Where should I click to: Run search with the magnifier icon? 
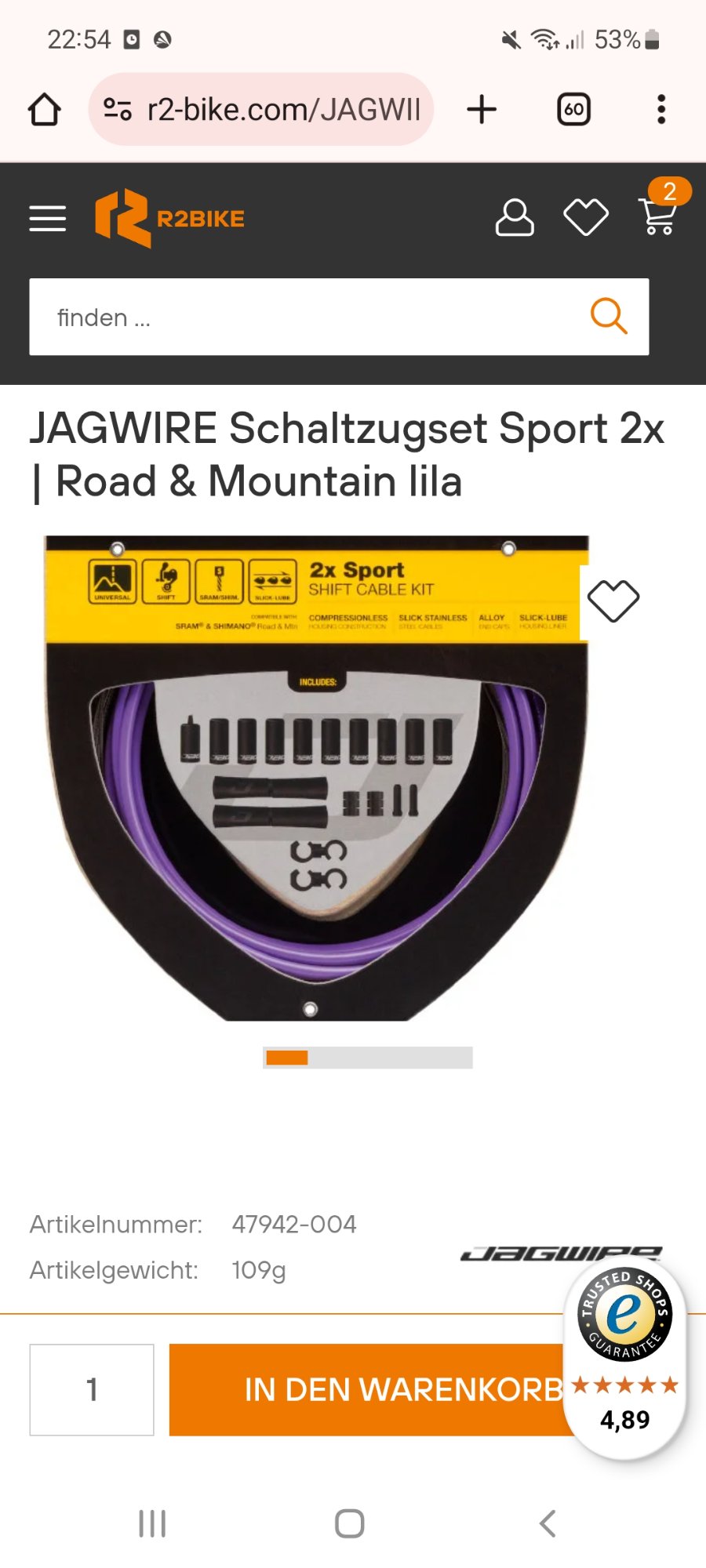click(608, 317)
